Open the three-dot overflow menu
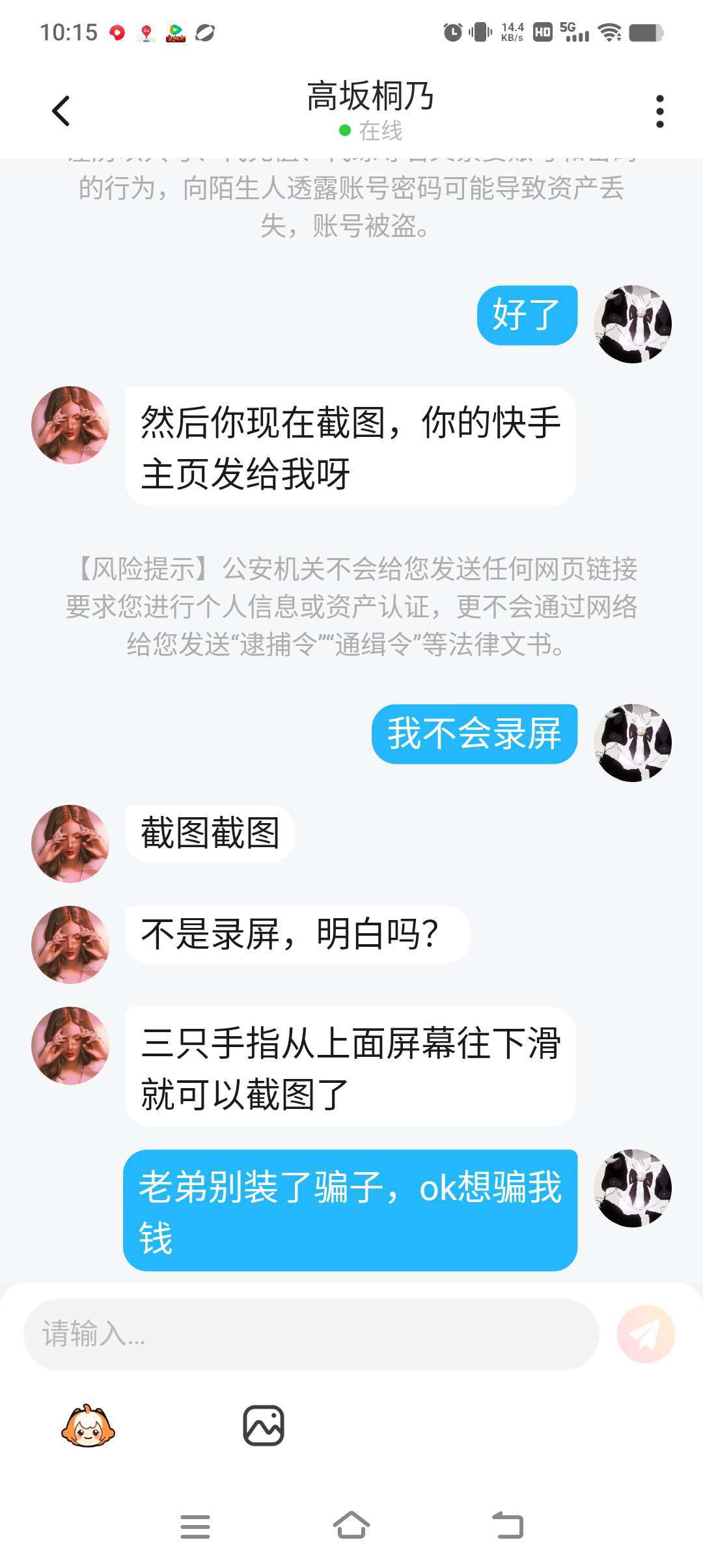Image resolution: width=703 pixels, height=1568 pixels. click(659, 111)
